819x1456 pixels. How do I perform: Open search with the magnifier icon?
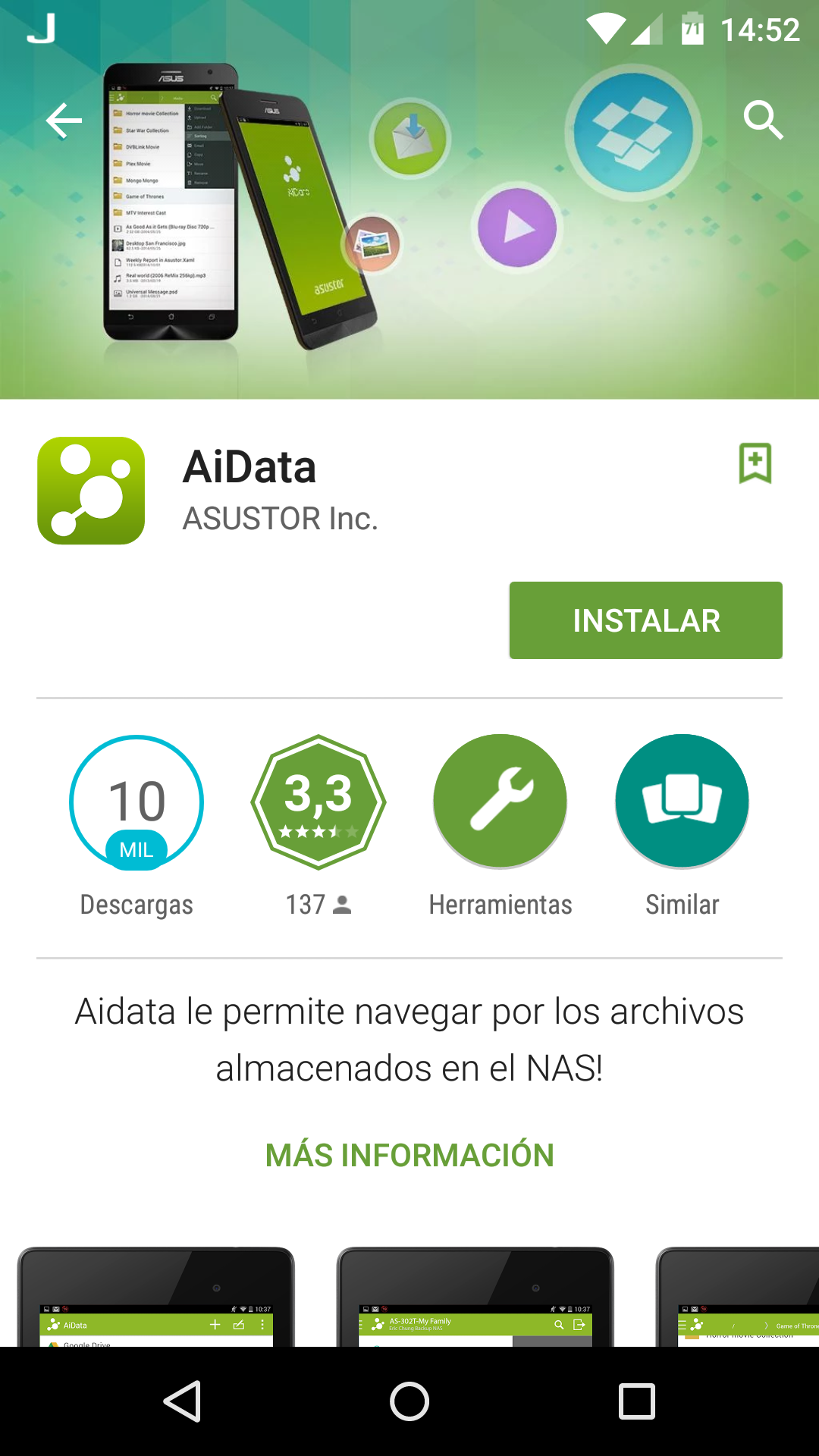[762, 121]
